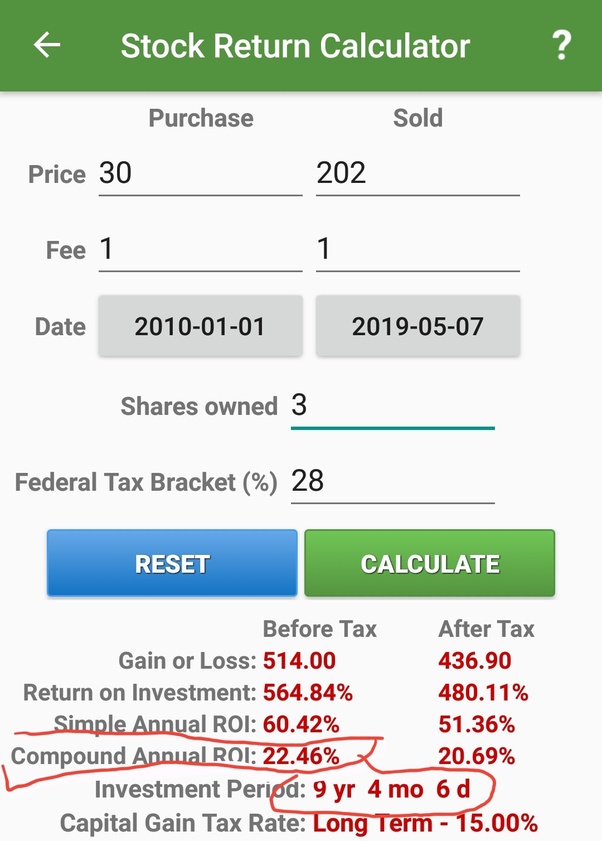The height and width of the screenshot is (841, 602).
Task: Change the sold fee value
Action: pyautogui.click(x=417, y=250)
